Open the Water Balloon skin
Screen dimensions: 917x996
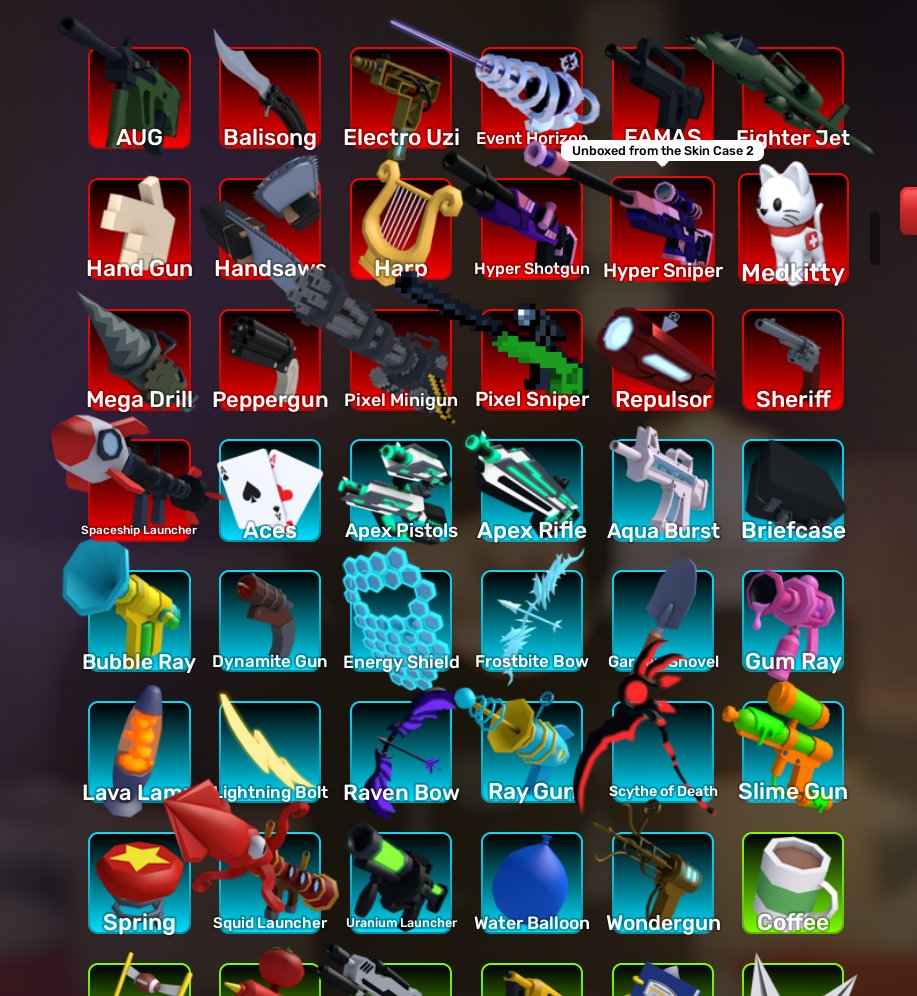click(x=532, y=883)
